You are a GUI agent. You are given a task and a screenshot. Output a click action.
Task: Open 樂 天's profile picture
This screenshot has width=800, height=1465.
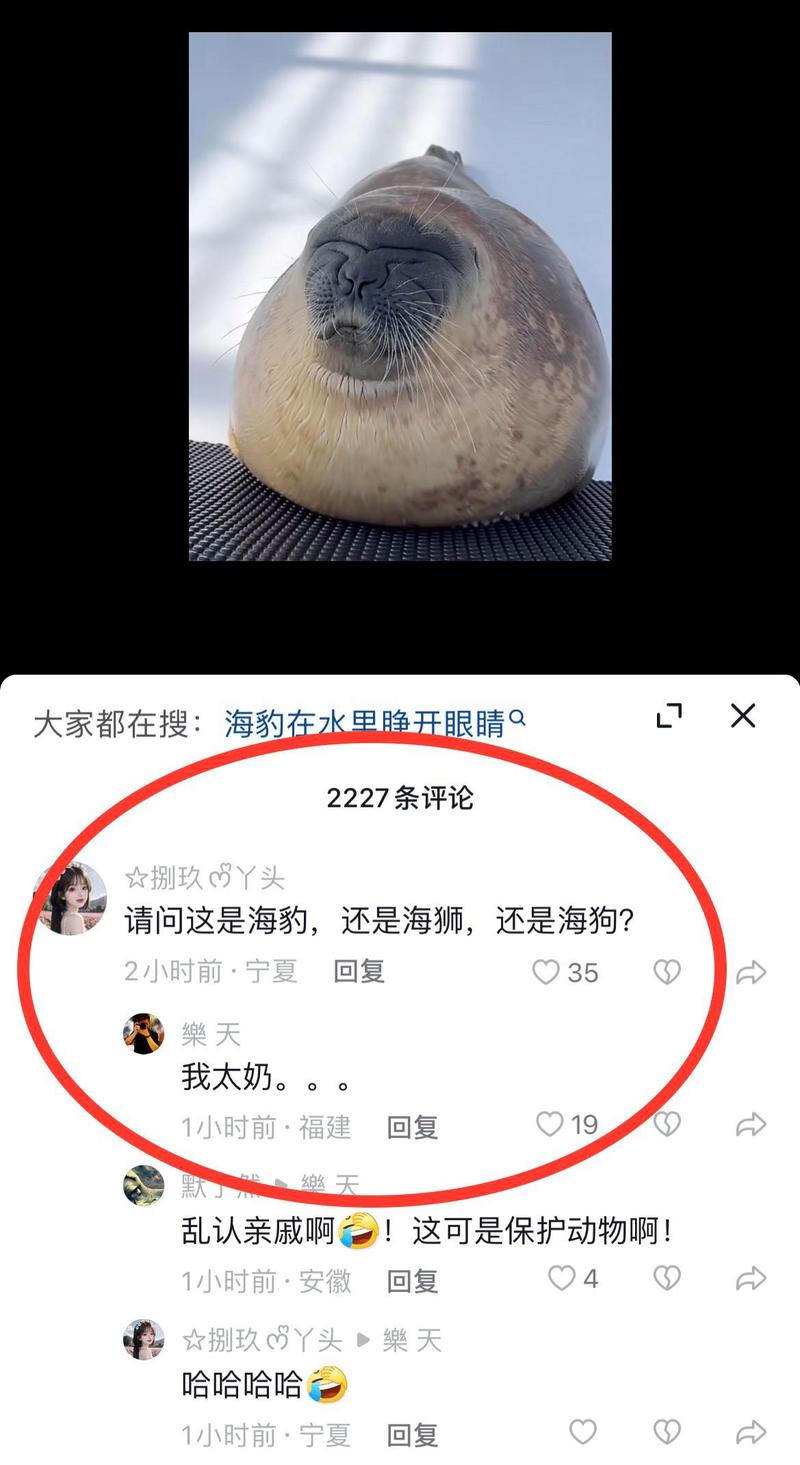141,1033
